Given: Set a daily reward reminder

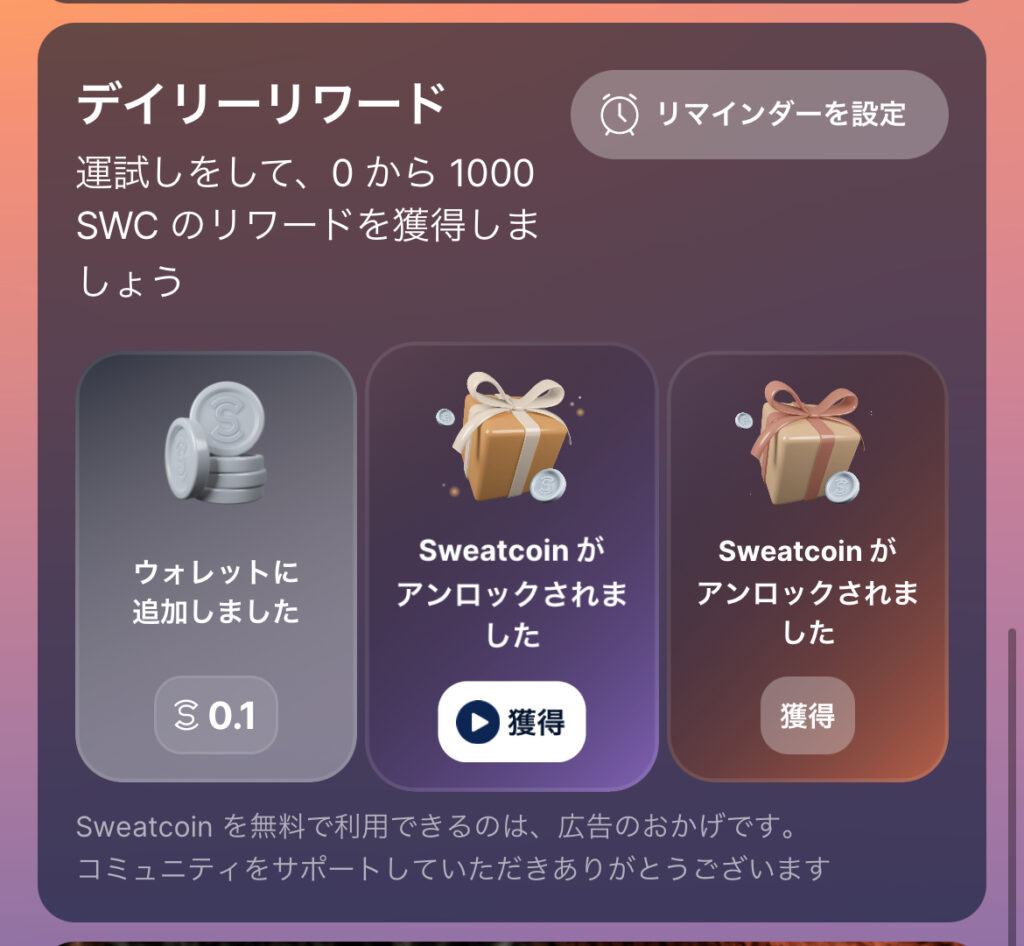Looking at the screenshot, I should tap(759, 114).
